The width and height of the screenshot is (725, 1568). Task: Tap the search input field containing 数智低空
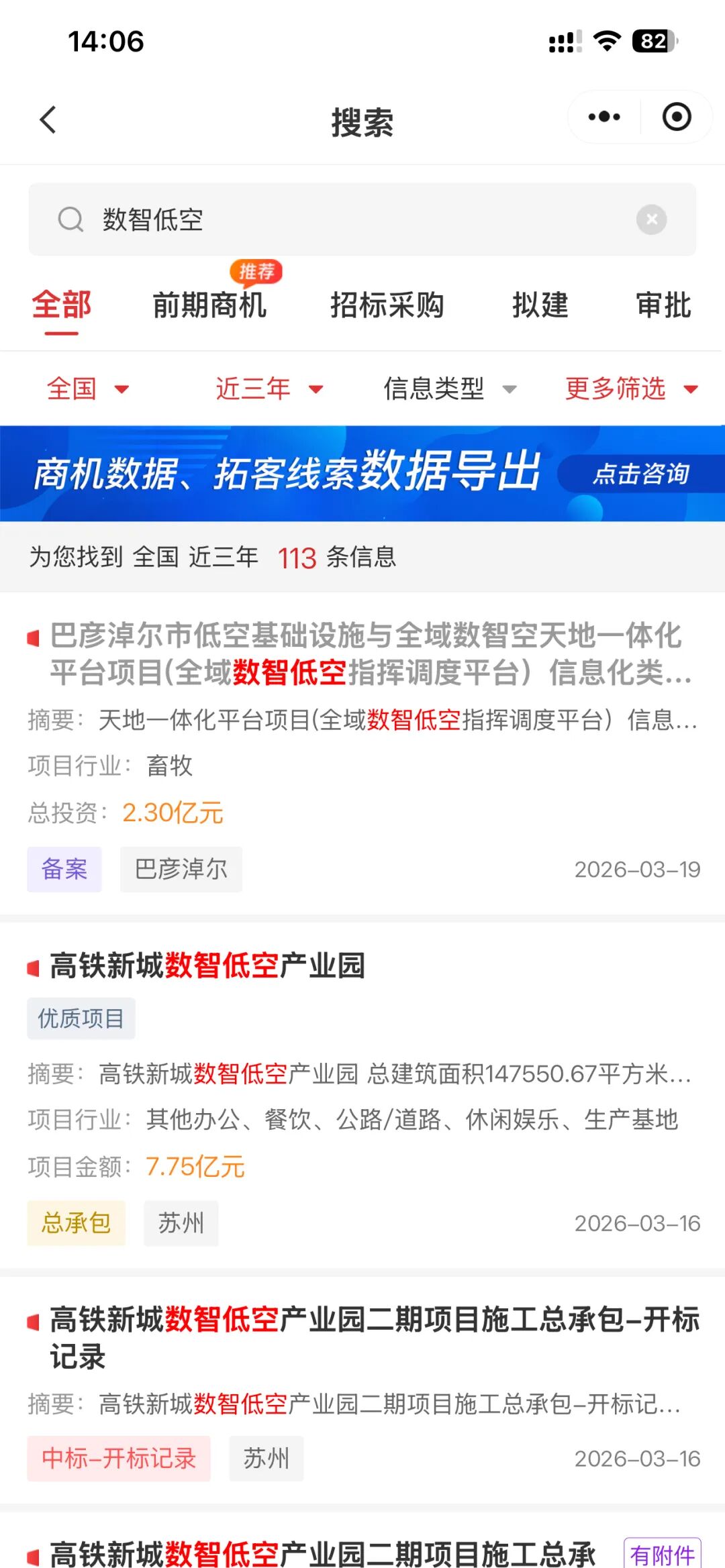point(269,219)
